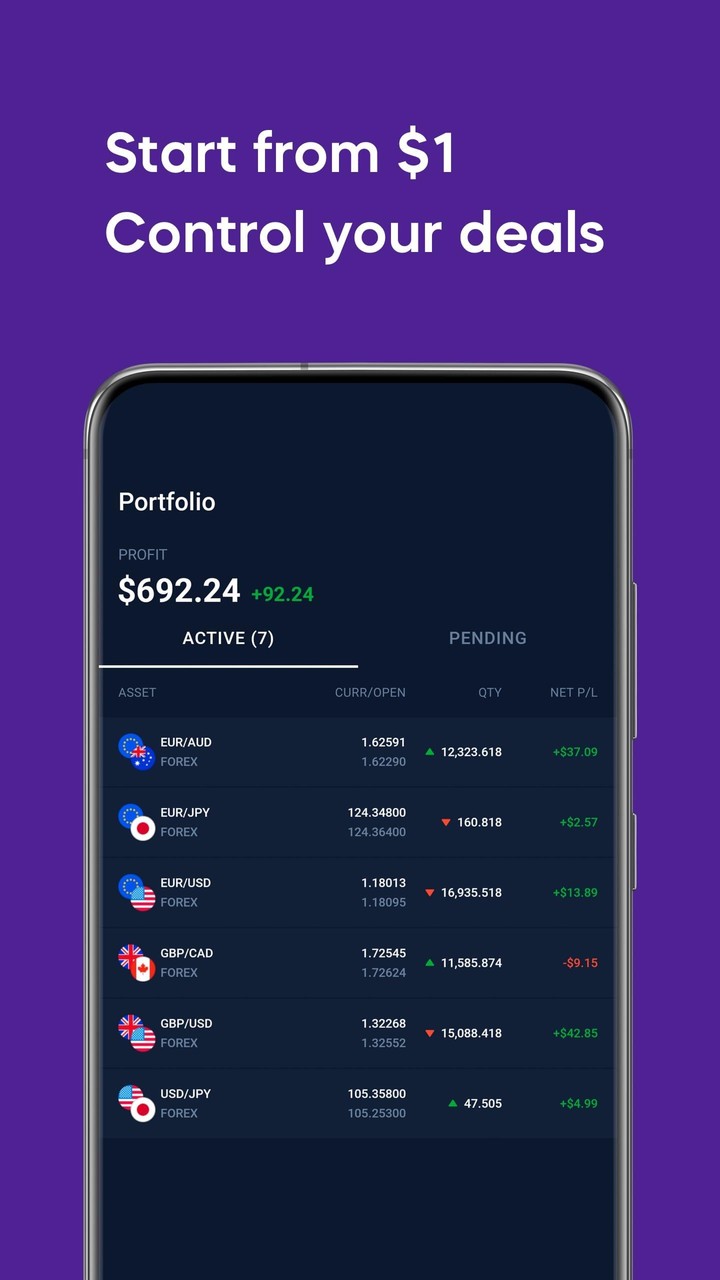Click the EUR/USD flag icon

click(x=138, y=892)
